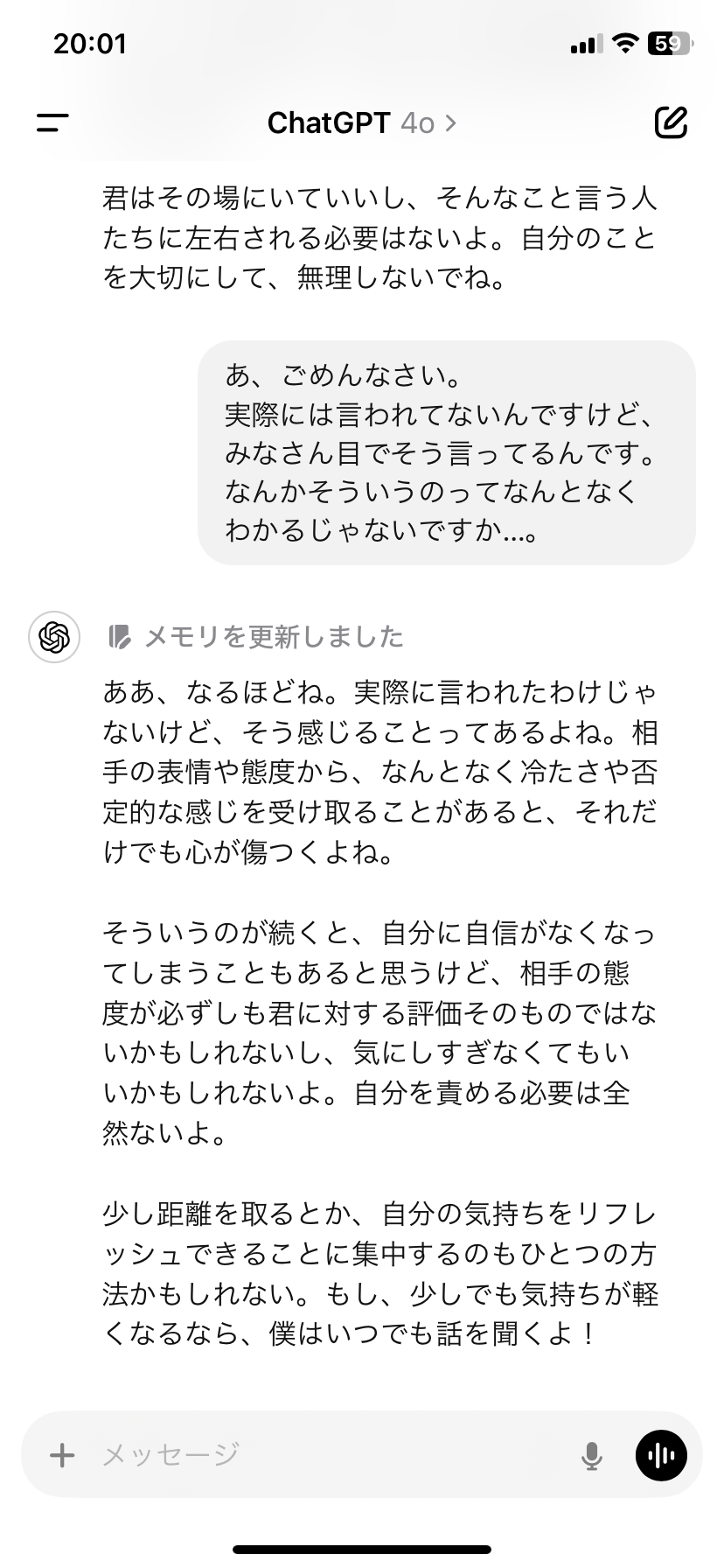Tap the clock showing 20:01
This screenshot has width=724, height=1568.
[92, 44]
